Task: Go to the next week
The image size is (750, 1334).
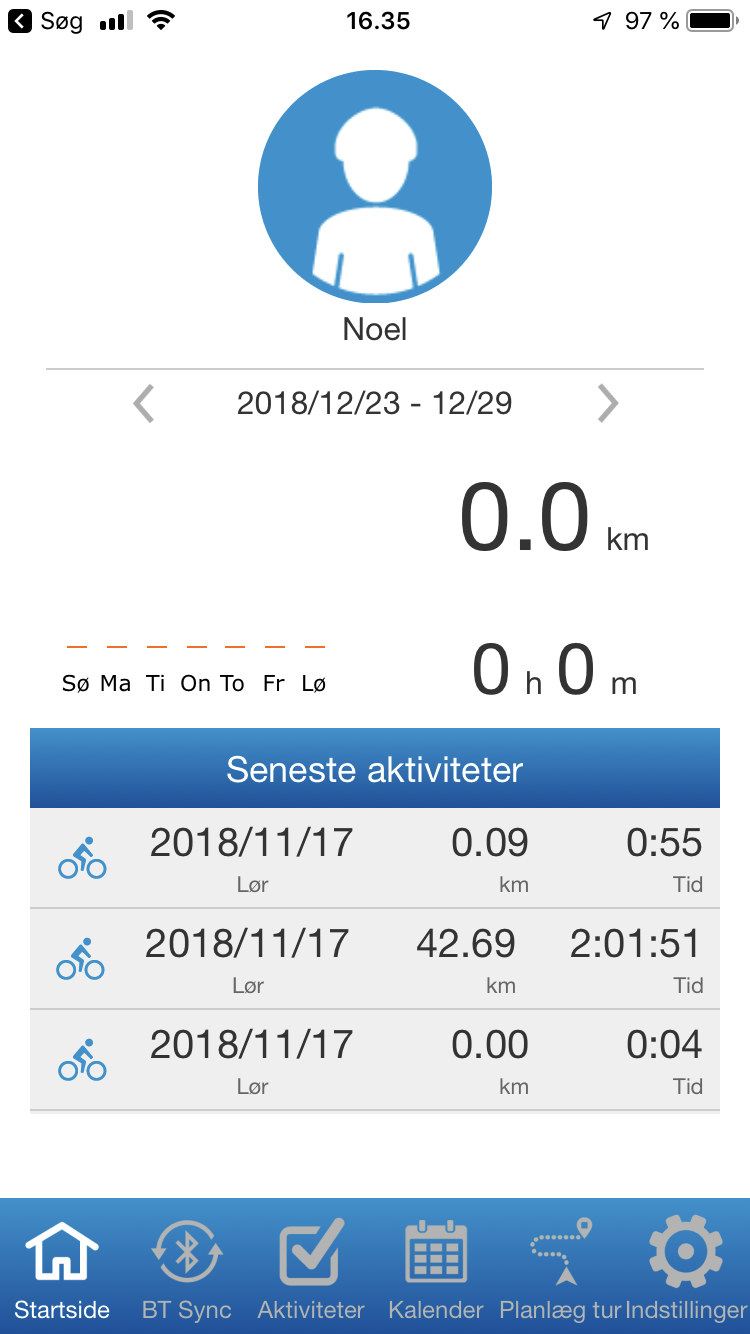Action: [608, 404]
